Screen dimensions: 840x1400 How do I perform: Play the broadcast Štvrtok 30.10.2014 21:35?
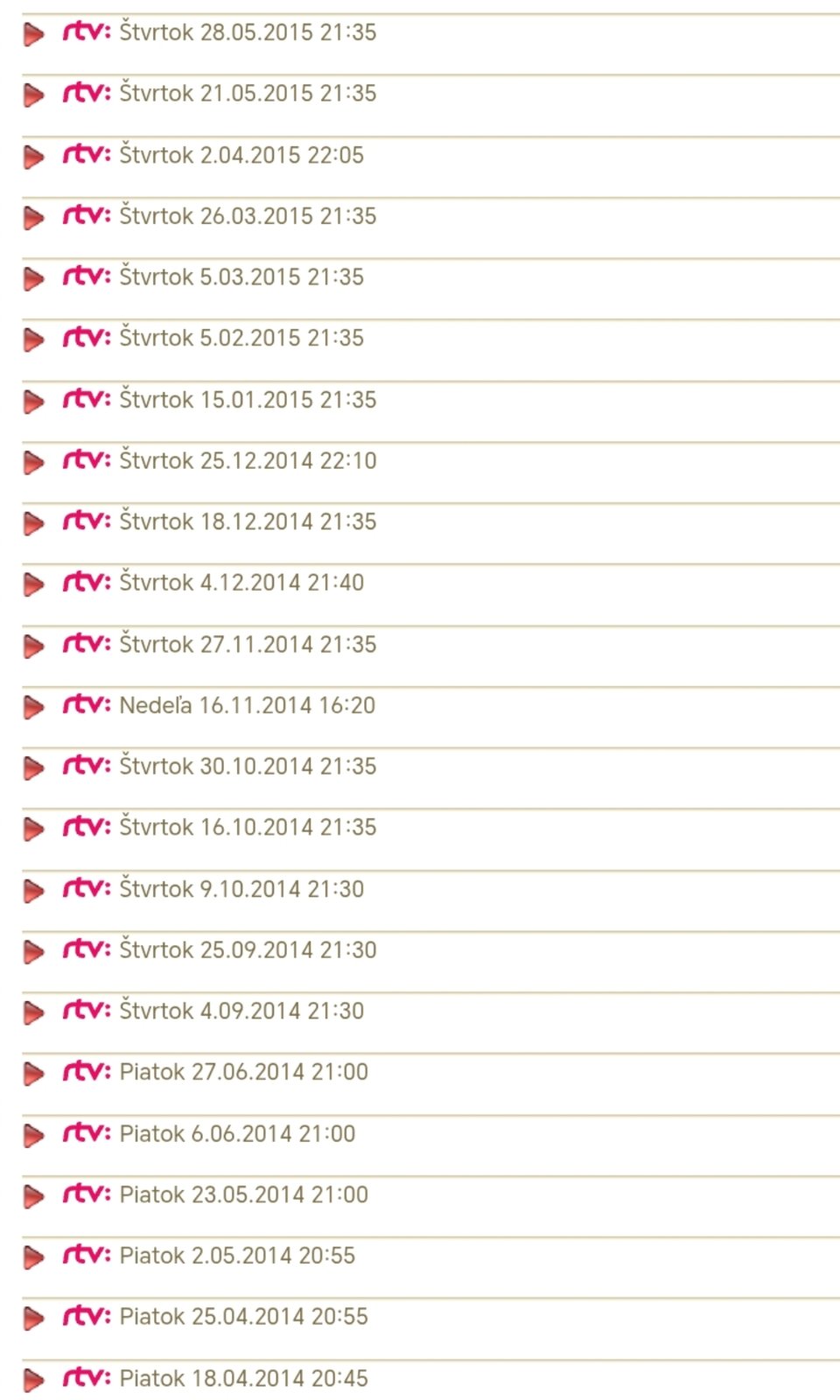pos(247,766)
